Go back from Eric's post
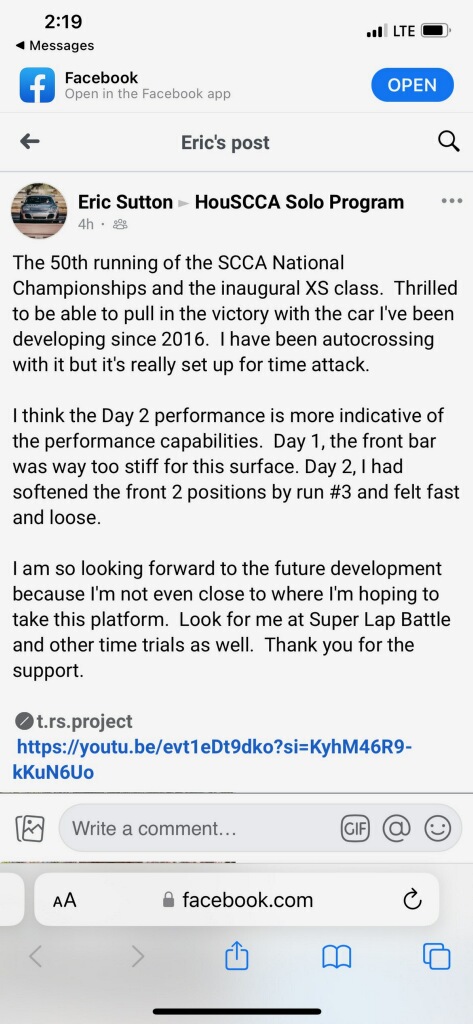473x1024 pixels. (x=30, y=142)
